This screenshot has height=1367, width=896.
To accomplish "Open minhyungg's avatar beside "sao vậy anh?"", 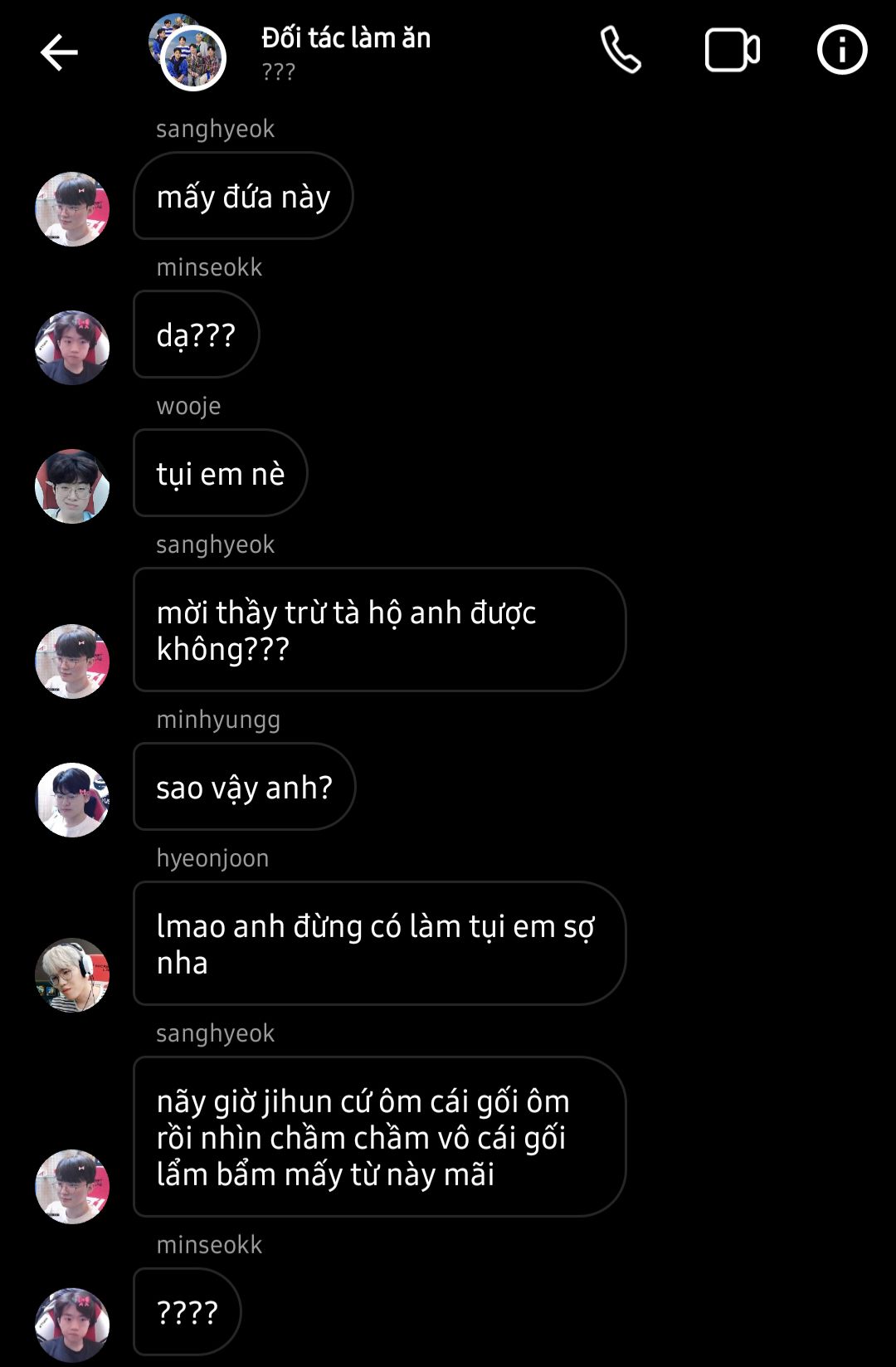I will pyautogui.click(x=72, y=800).
